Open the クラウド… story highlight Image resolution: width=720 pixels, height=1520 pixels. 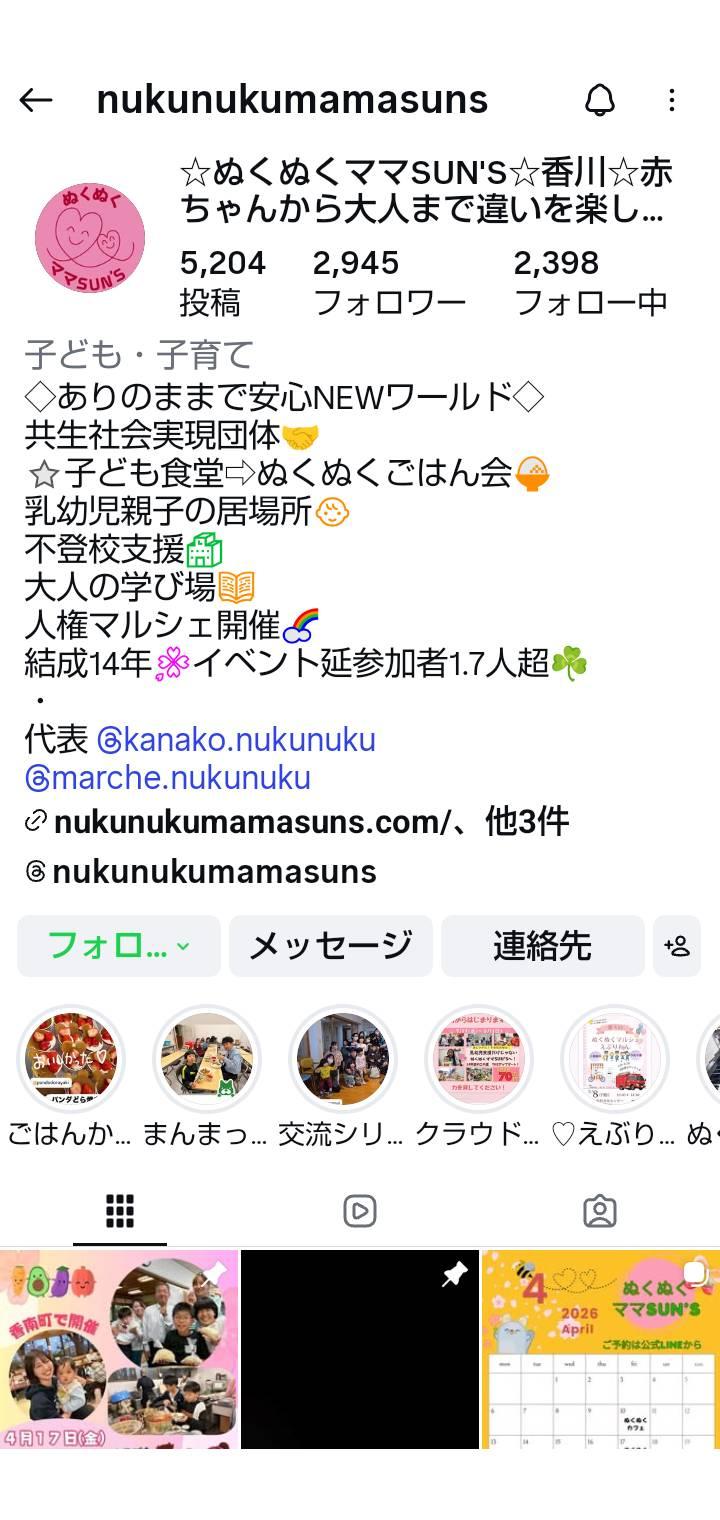pos(478,1059)
